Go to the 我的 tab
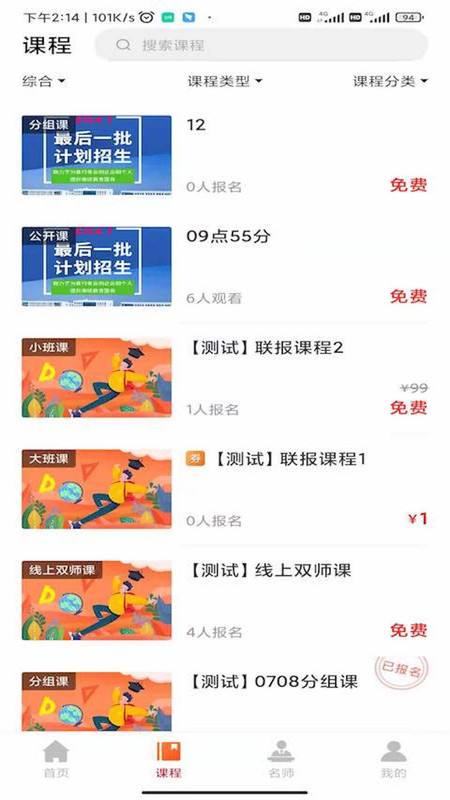The image size is (450, 800). (x=394, y=759)
